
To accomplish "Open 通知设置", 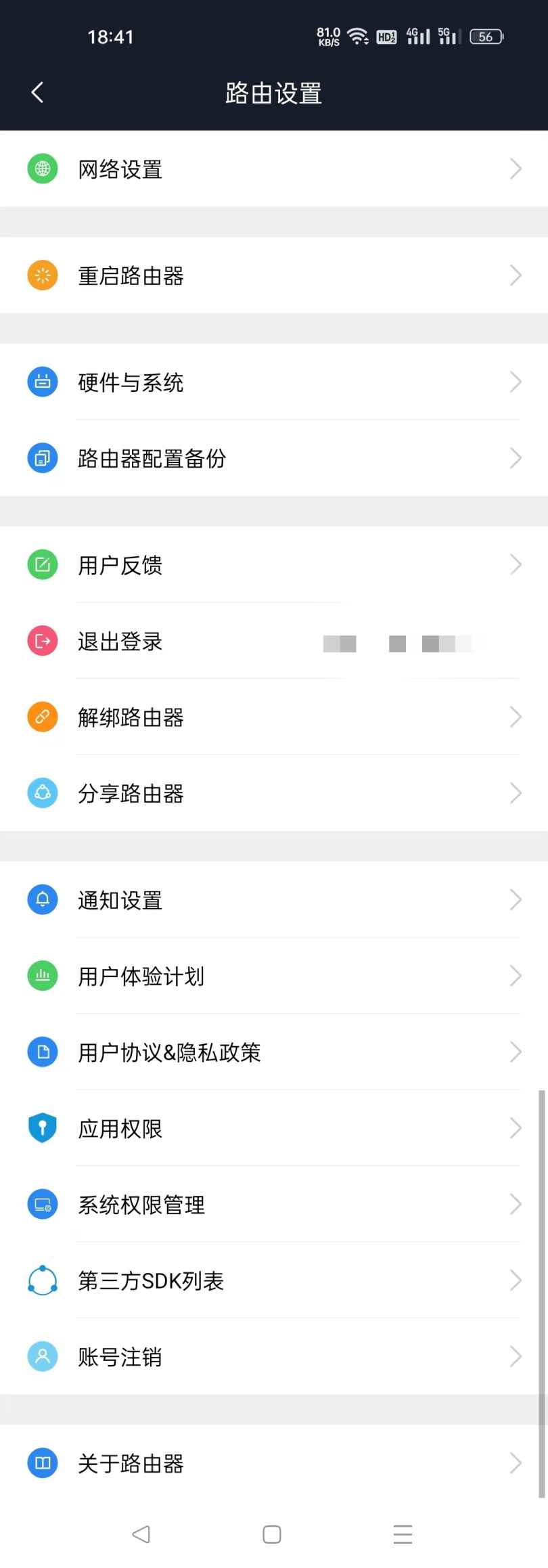I will click(120, 901).
